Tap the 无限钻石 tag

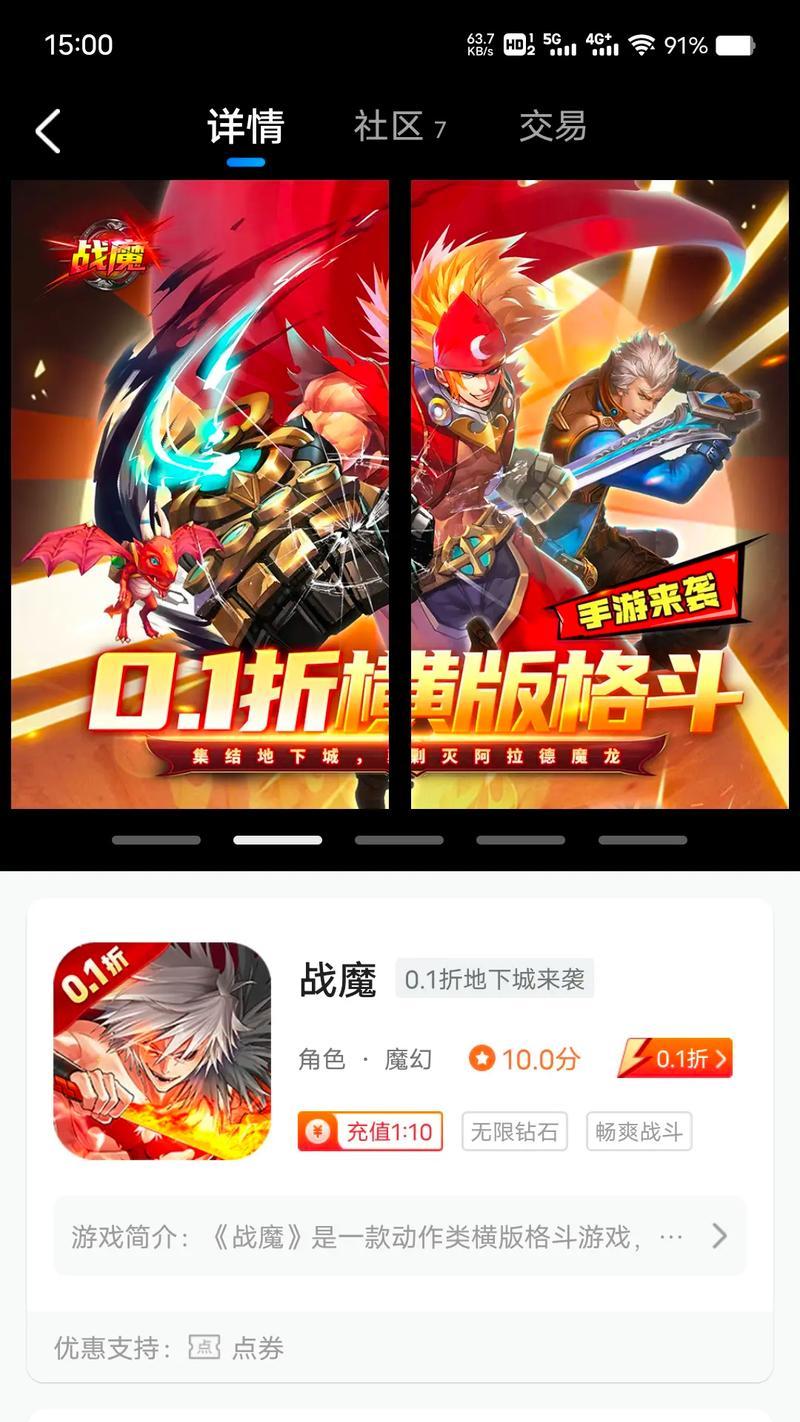point(514,1132)
